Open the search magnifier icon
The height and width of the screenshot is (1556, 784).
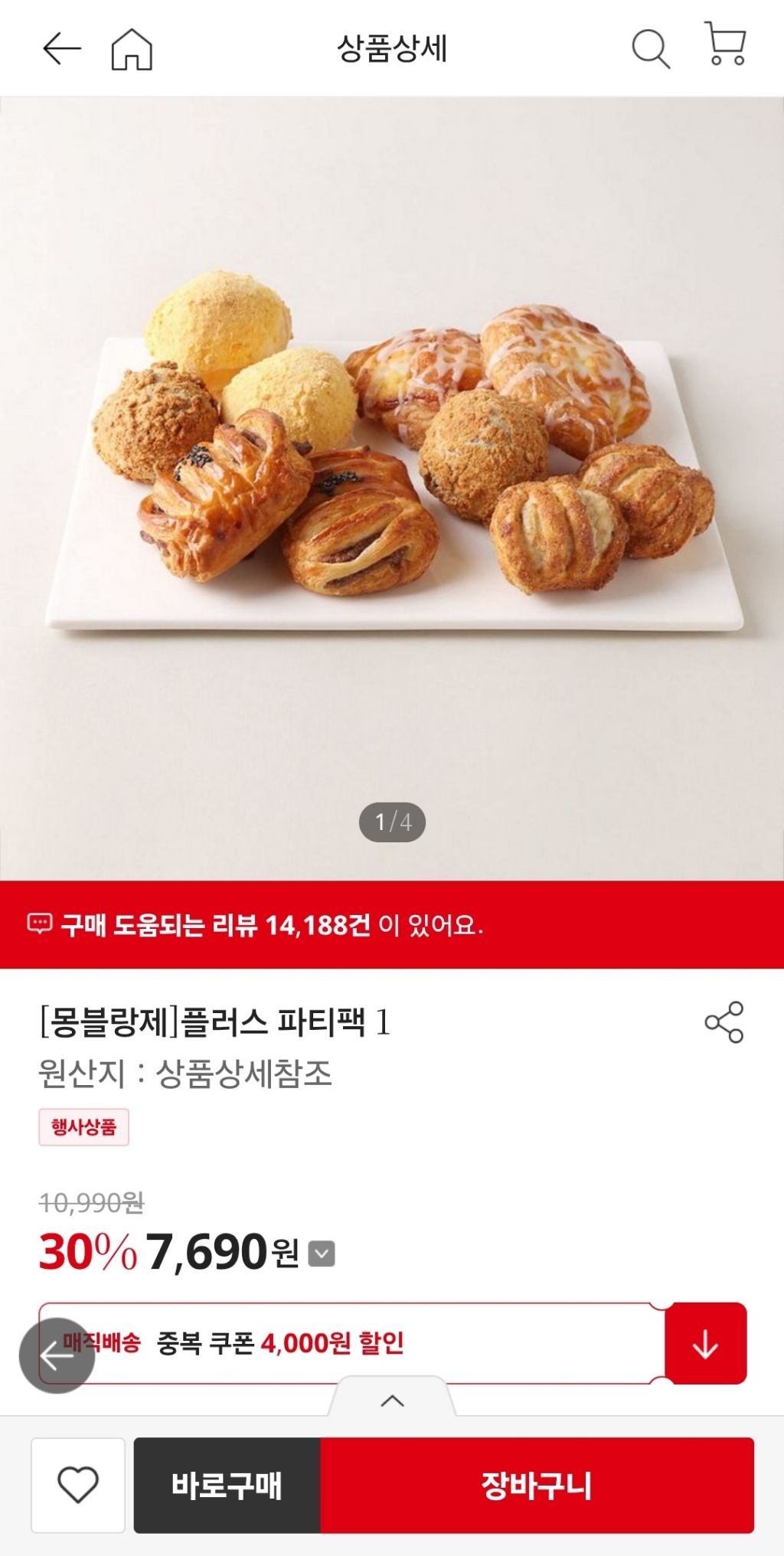650,49
